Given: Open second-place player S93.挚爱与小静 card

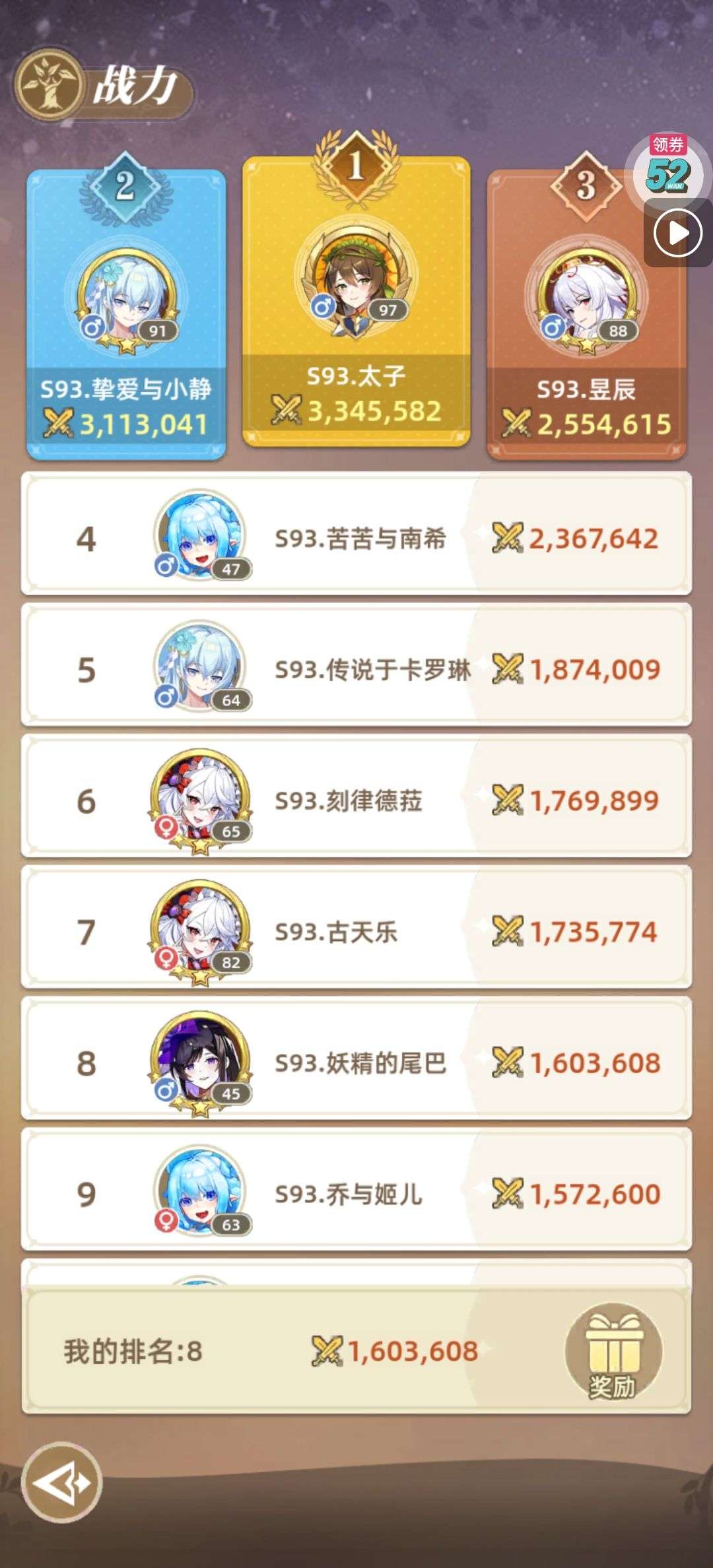Looking at the screenshot, I should coord(126,313).
